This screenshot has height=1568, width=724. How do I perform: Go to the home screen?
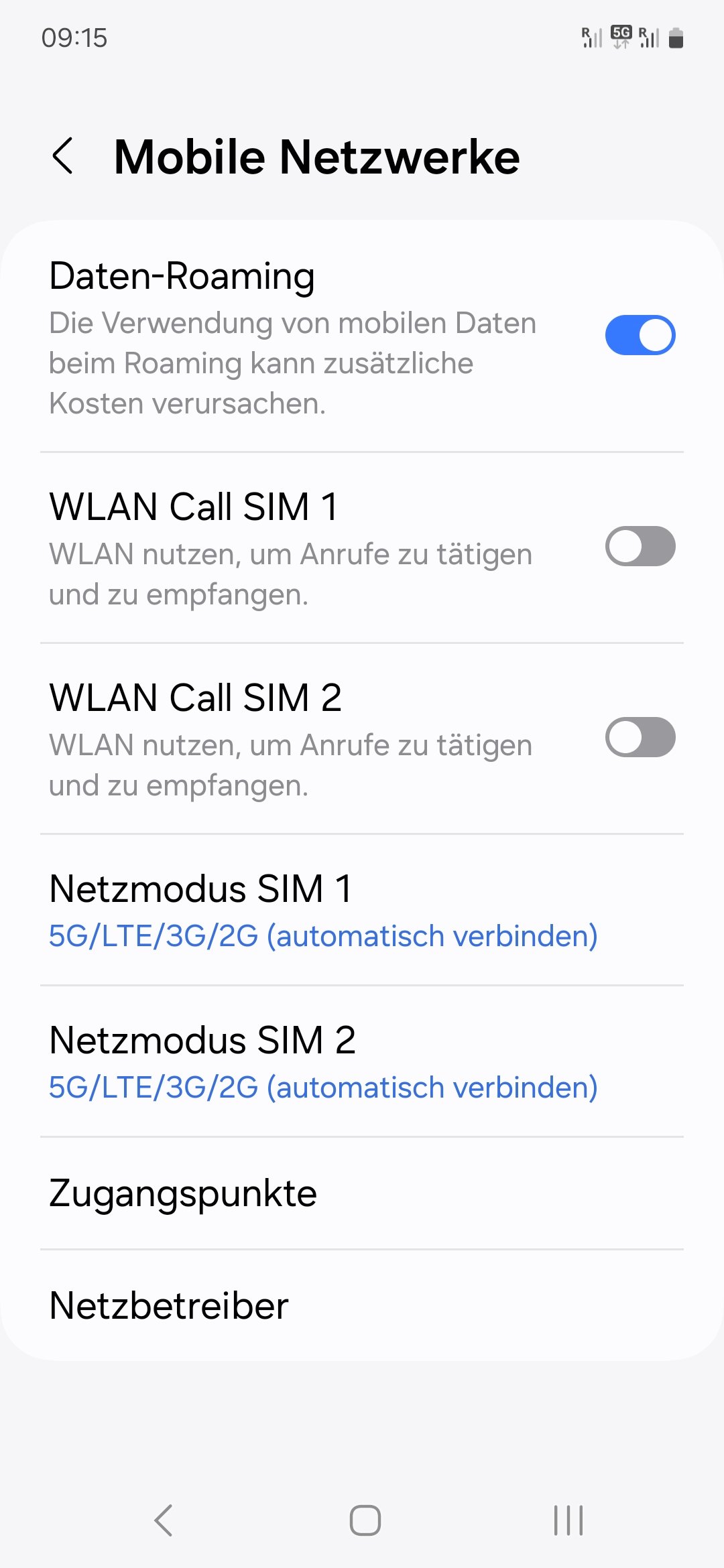pyautogui.click(x=365, y=1520)
